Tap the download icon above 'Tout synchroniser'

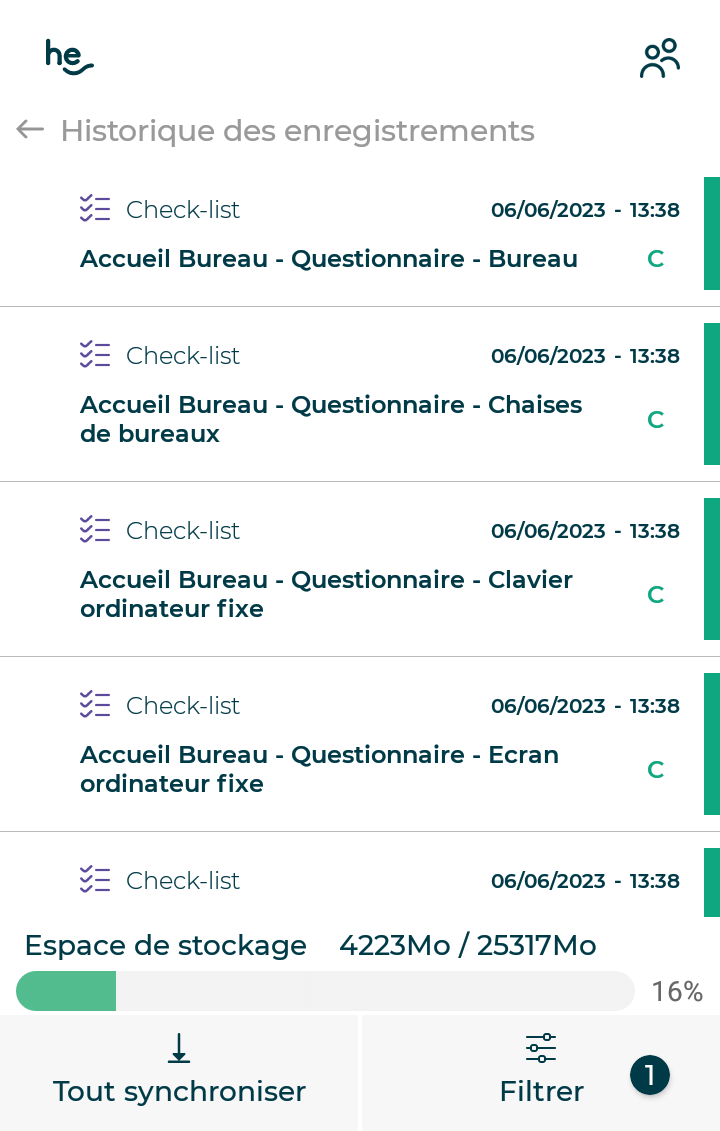[178, 1048]
